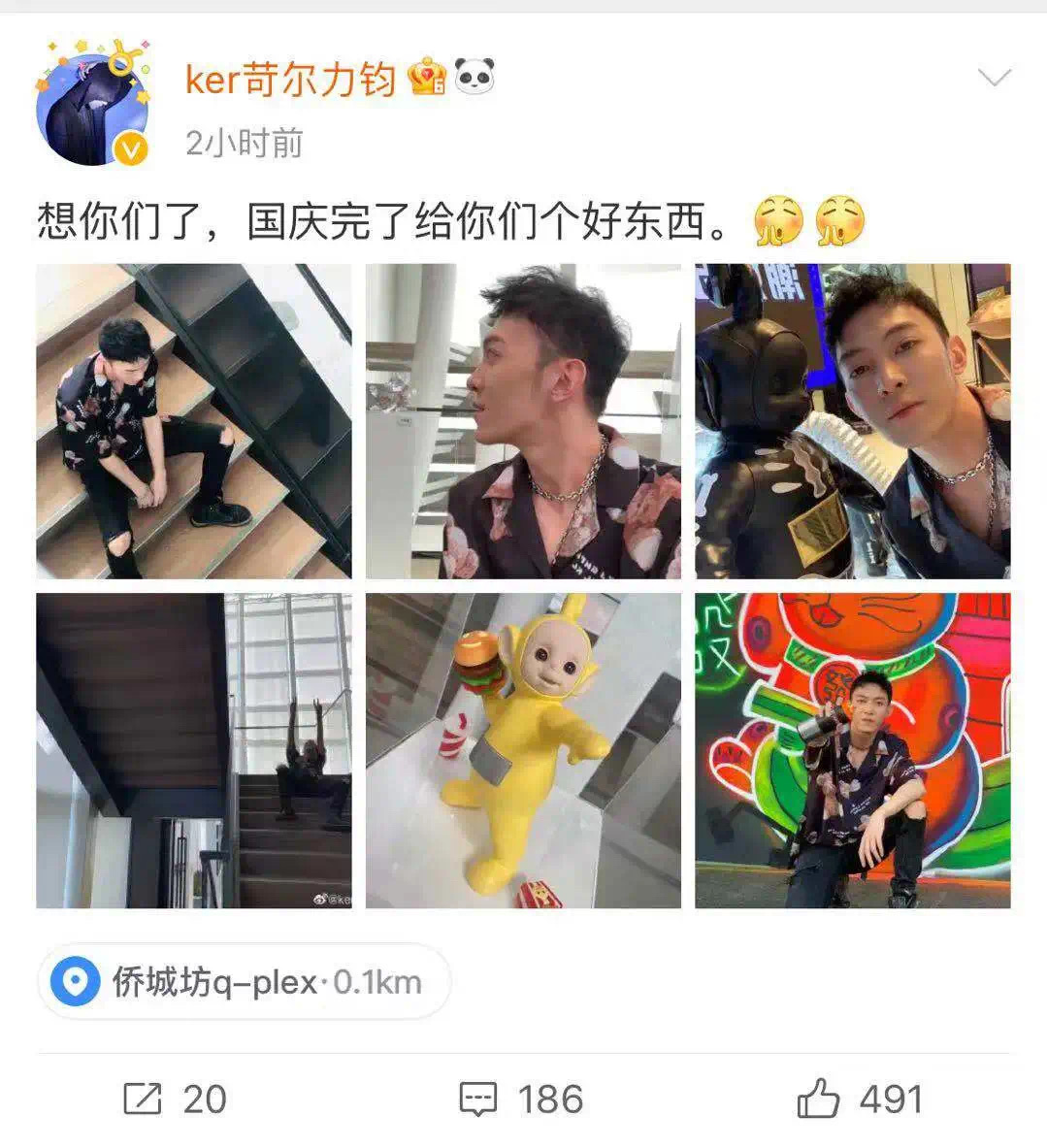Viewport: 1047px width, 1148px height.
Task: Open the staircase photo with raised arms
Action: pyautogui.click(x=193, y=750)
